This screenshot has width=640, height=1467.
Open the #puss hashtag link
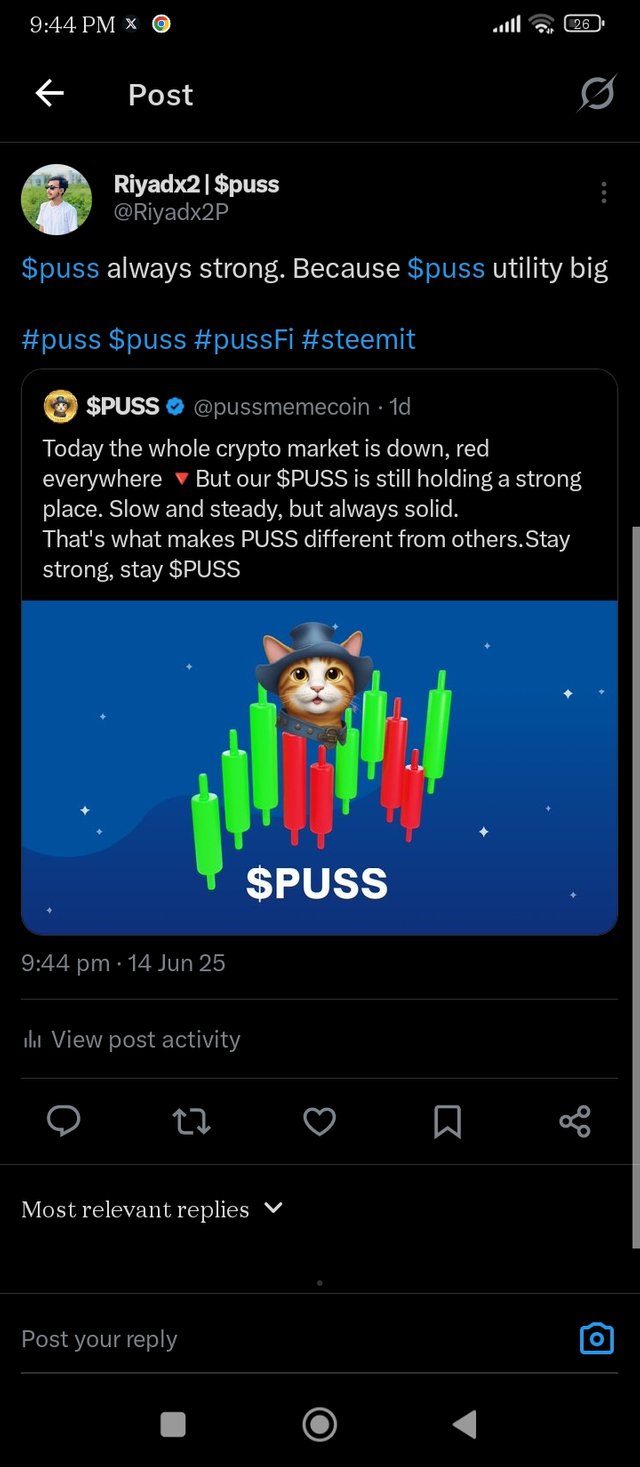[61, 339]
